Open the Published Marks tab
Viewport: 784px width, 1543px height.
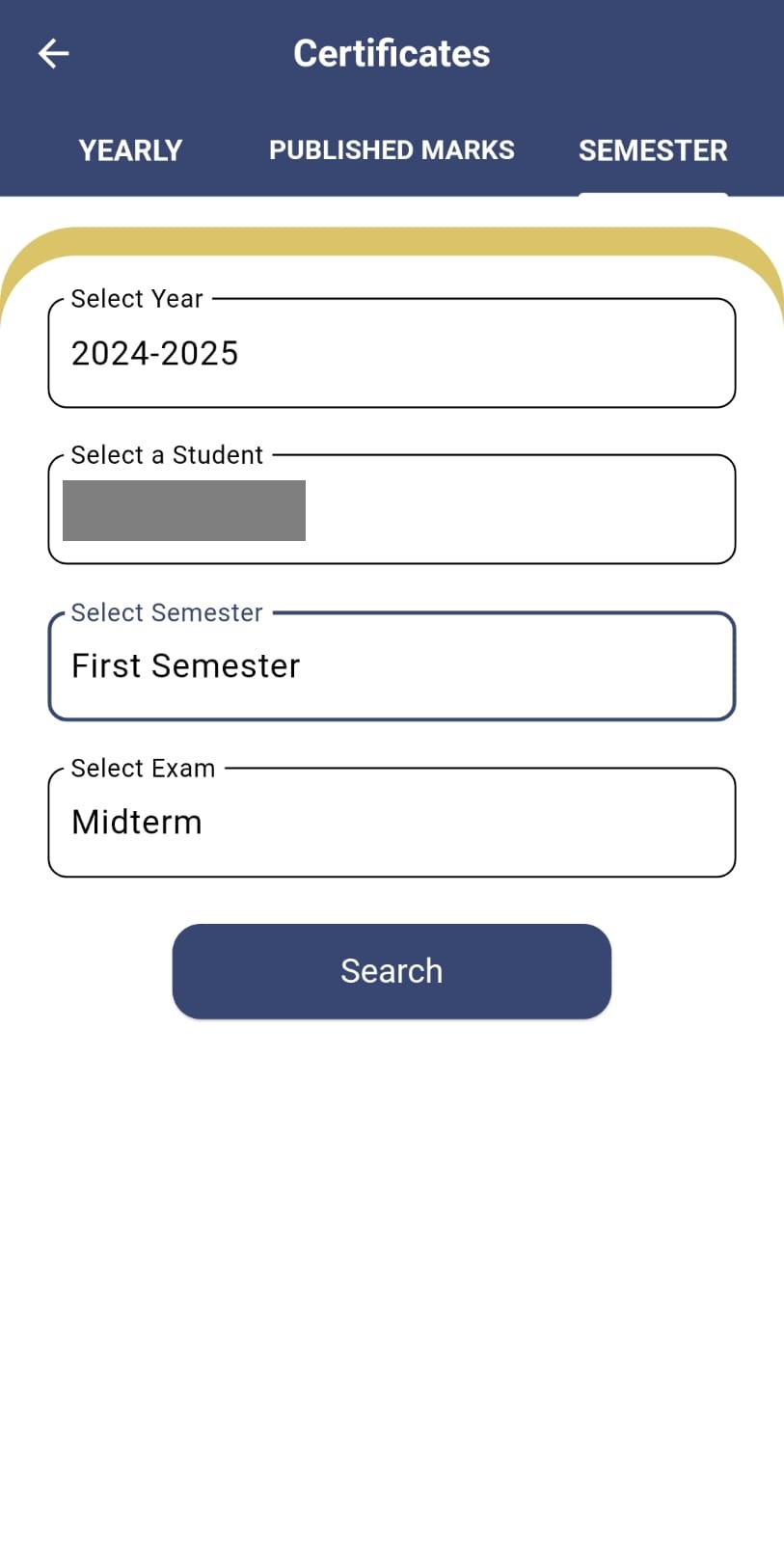click(392, 150)
